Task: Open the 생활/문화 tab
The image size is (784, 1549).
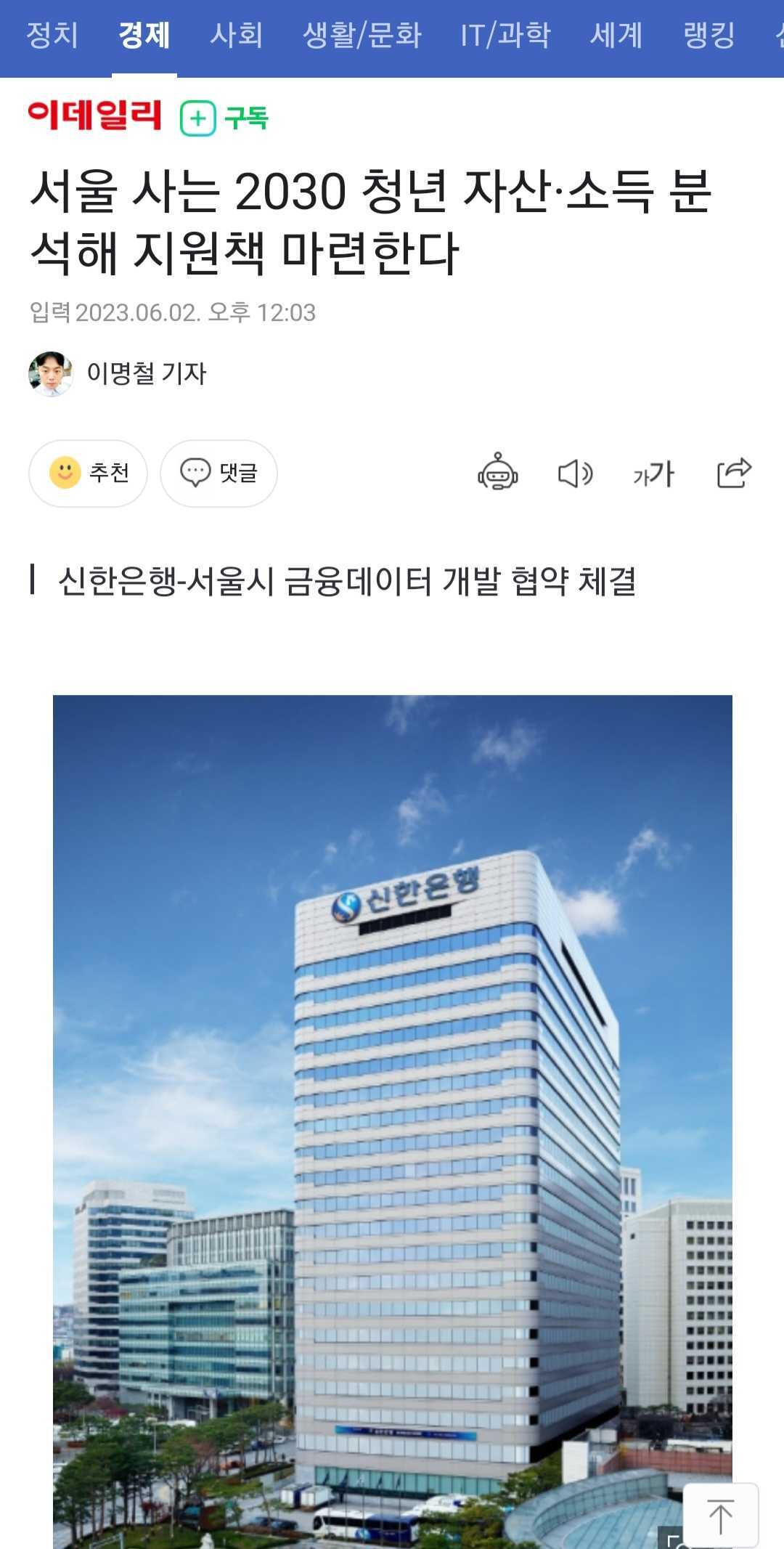Action: tap(362, 35)
